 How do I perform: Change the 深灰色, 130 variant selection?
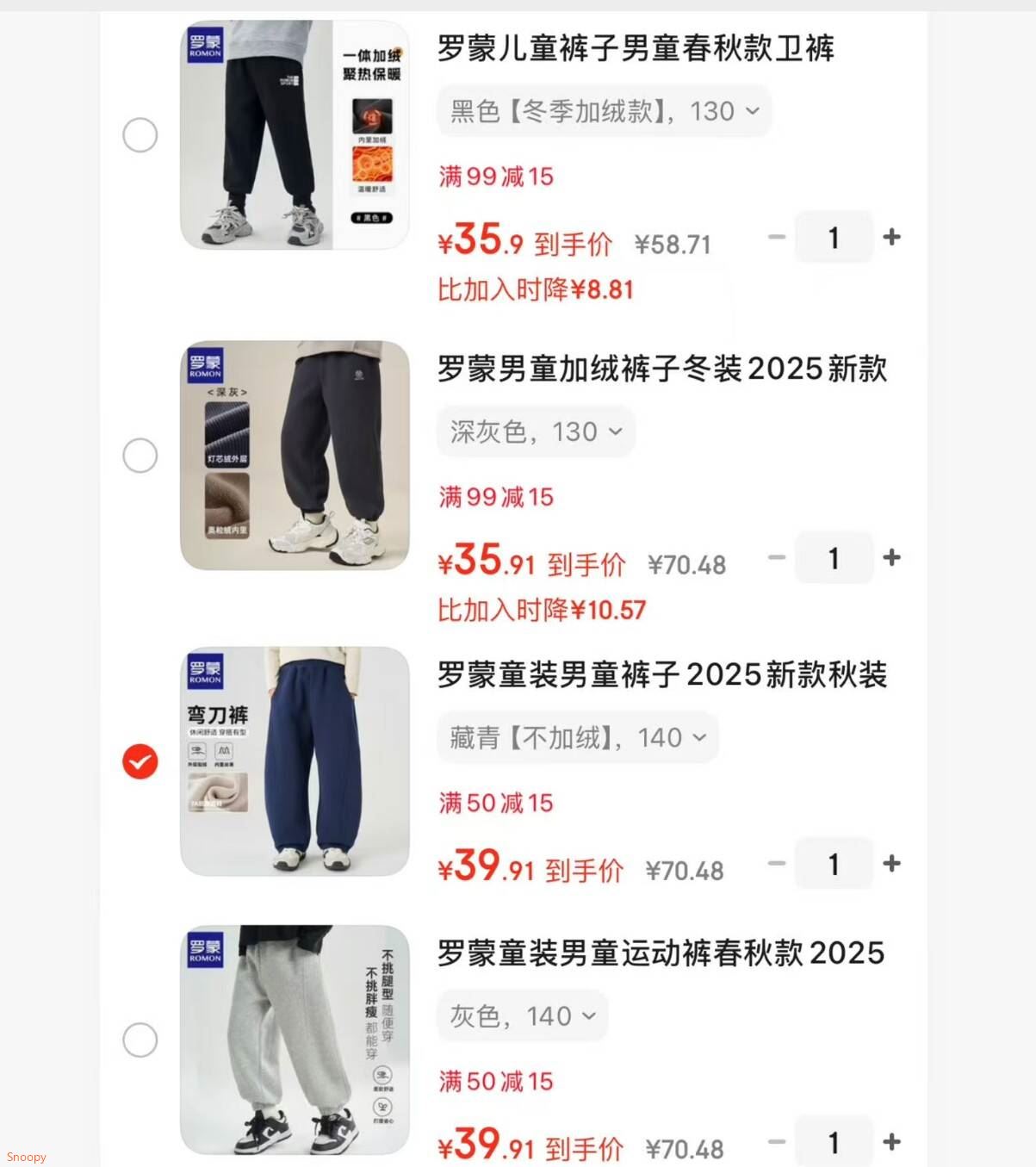click(536, 431)
